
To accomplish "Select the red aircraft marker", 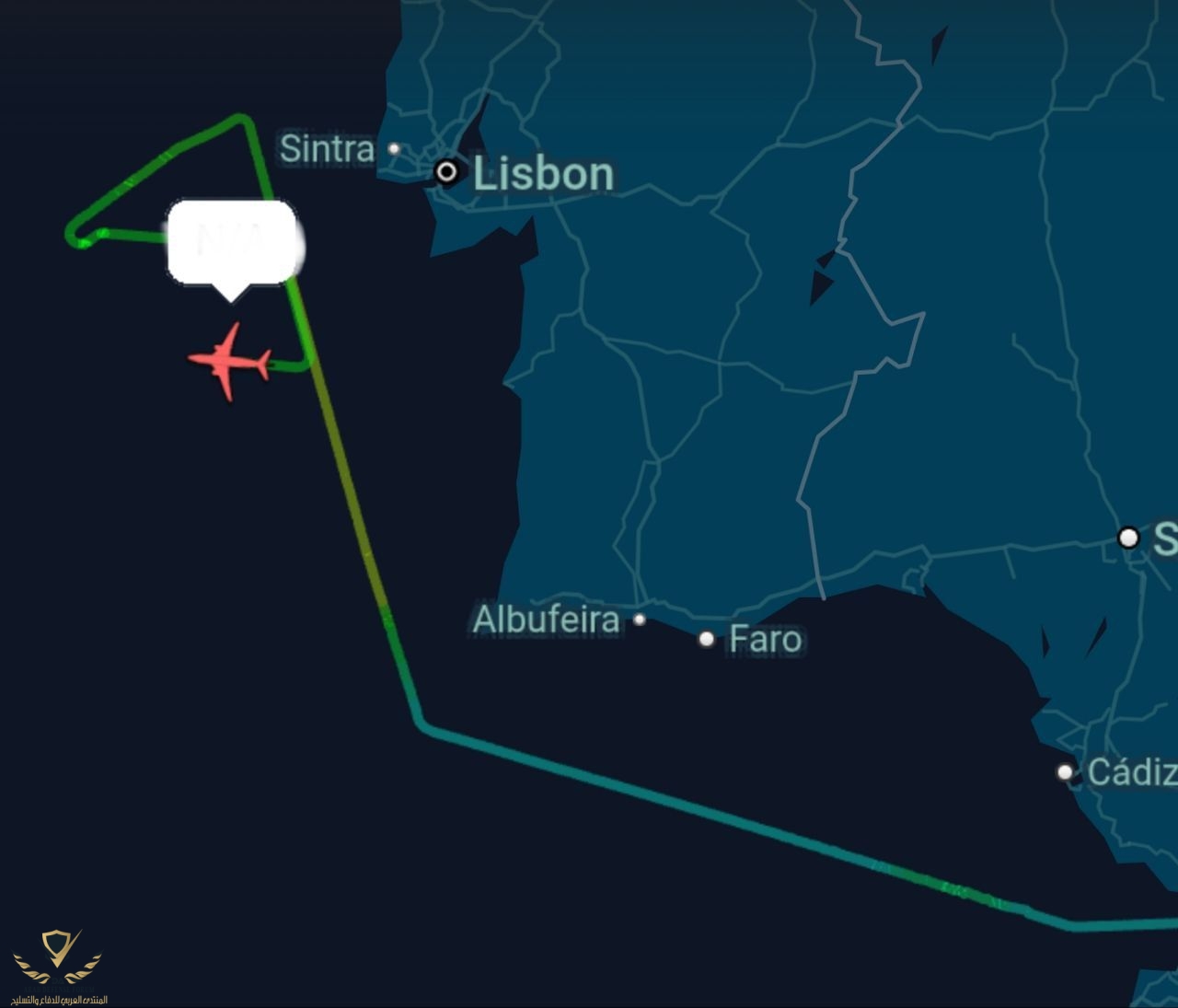I will click(229, 361).
